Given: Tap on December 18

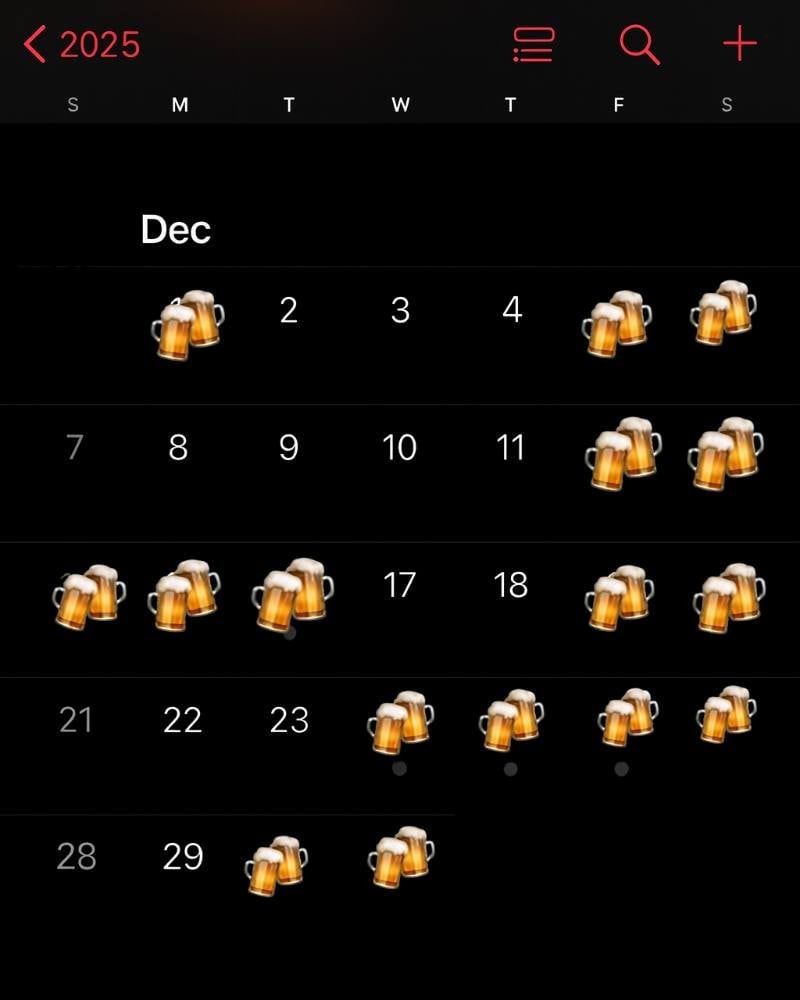Looking at the screenshot, I should click(x=511, y=585).
